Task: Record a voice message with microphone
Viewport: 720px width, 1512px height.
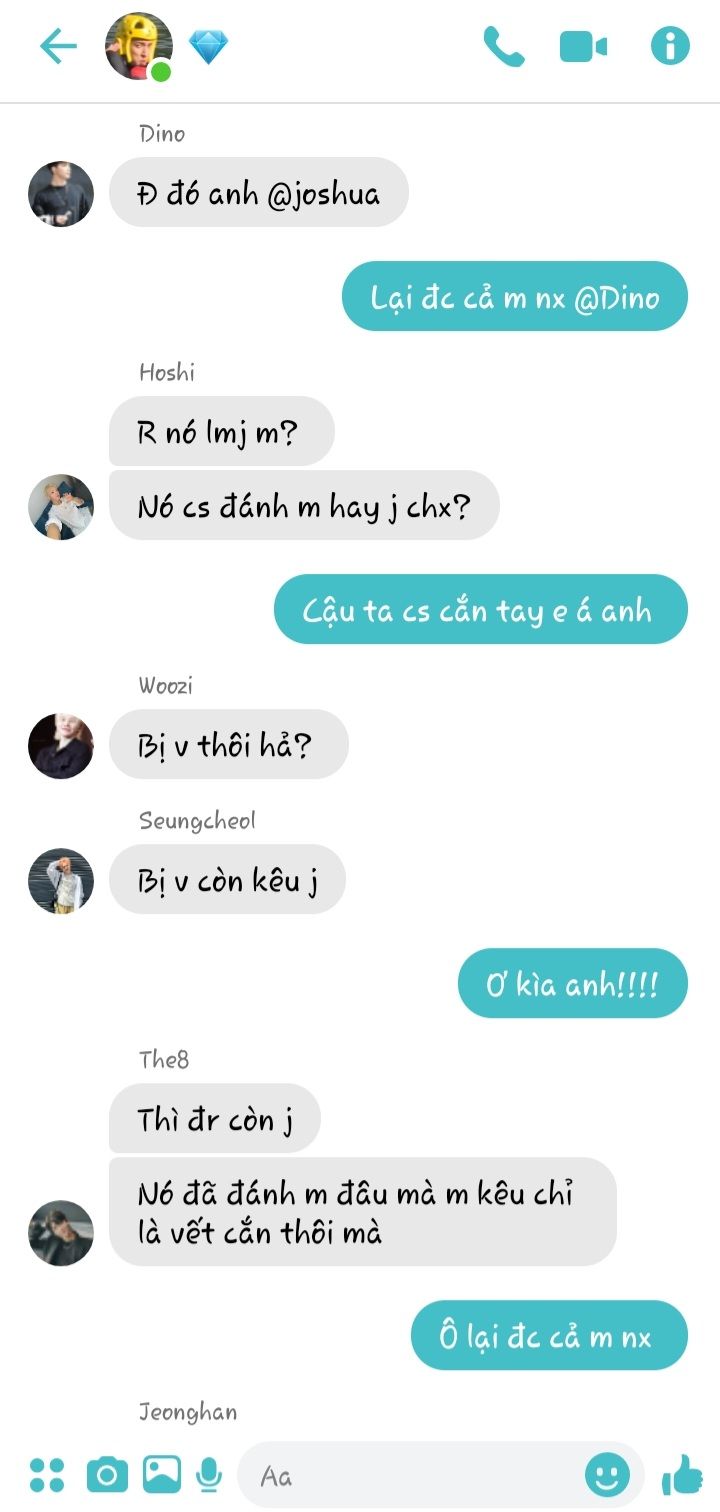Action: (209, 1474)
